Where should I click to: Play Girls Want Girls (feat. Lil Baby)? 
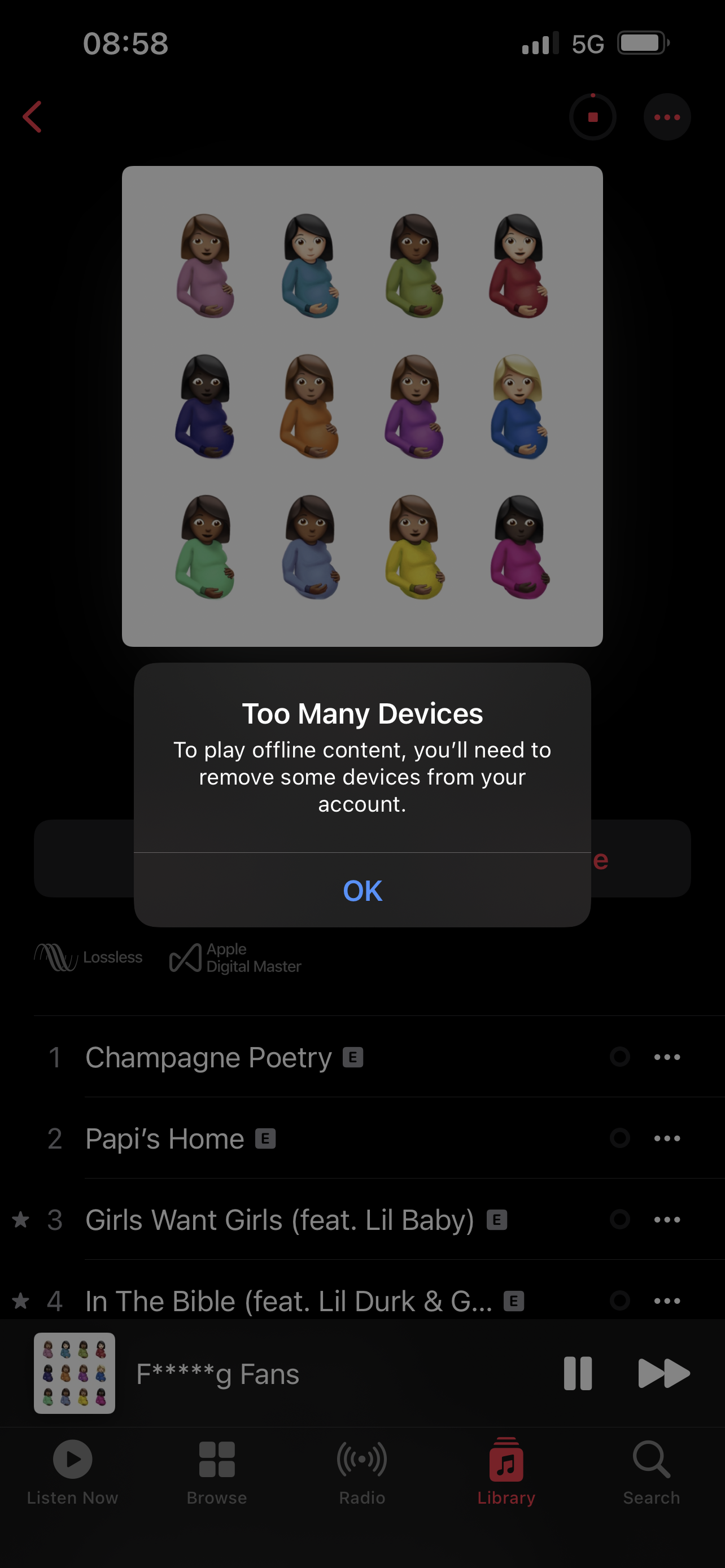(x=279, y=1220)
